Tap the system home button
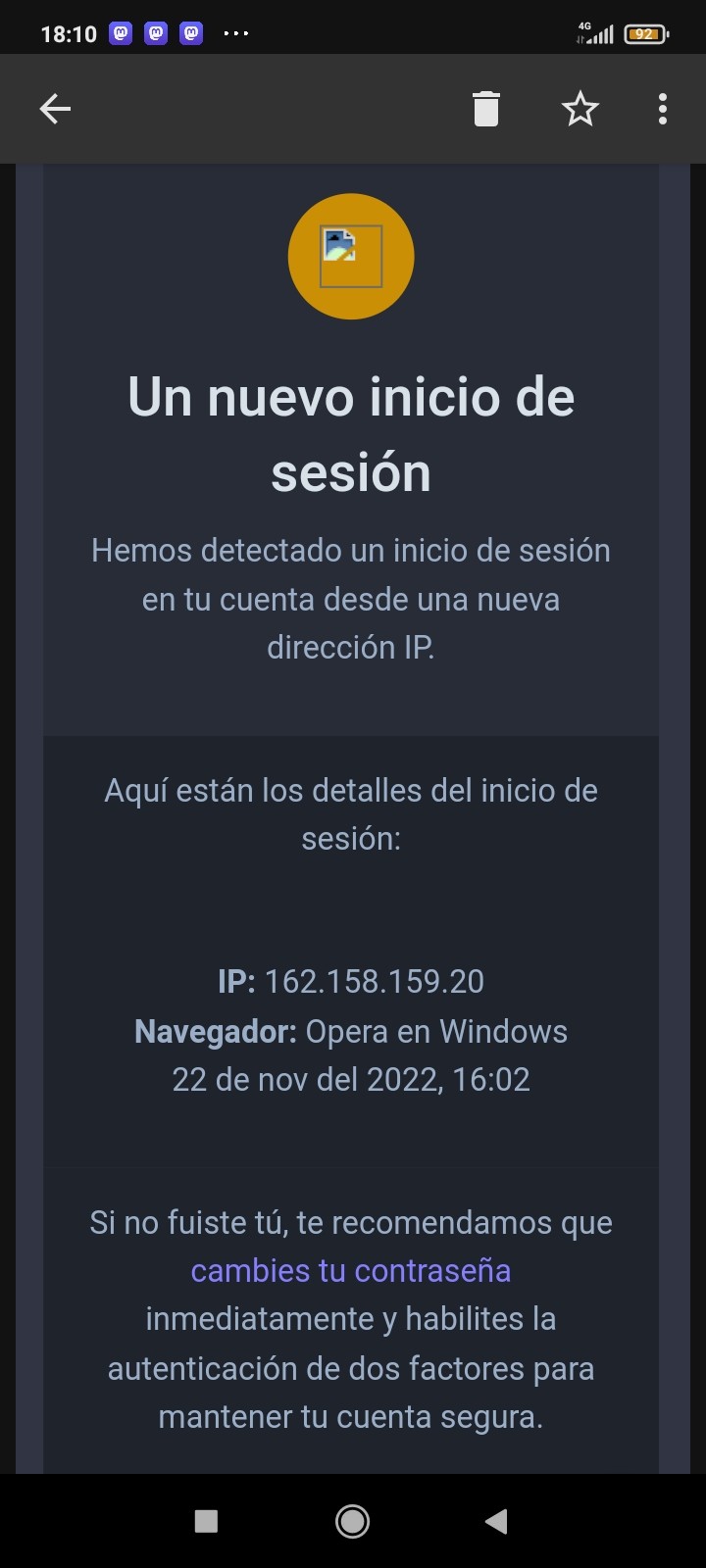The height and width of the screenshot is (1568, 706). (352, 1520)
